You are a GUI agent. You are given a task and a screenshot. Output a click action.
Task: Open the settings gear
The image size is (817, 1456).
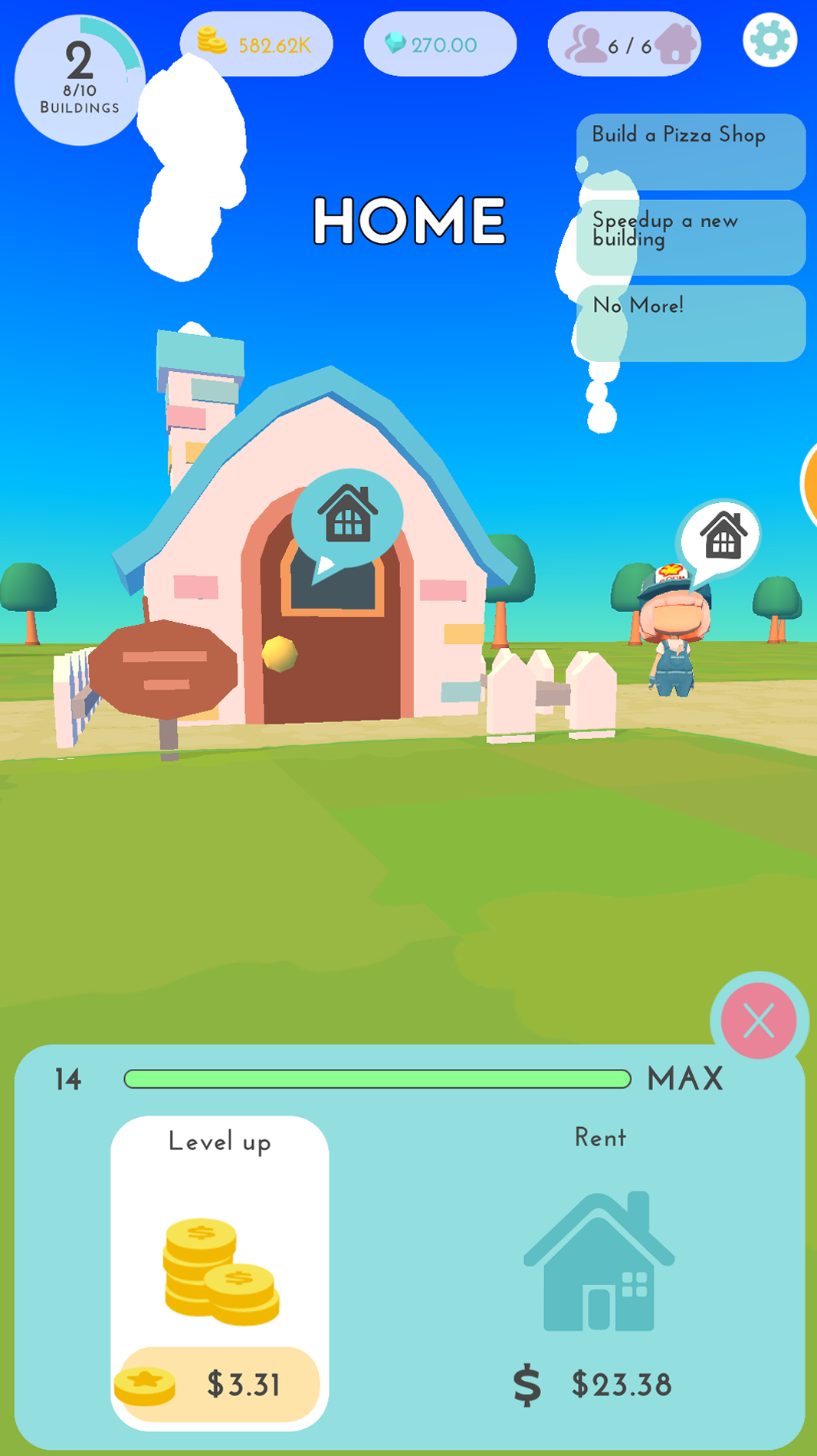pyautogui.click(x=769, y=40)
